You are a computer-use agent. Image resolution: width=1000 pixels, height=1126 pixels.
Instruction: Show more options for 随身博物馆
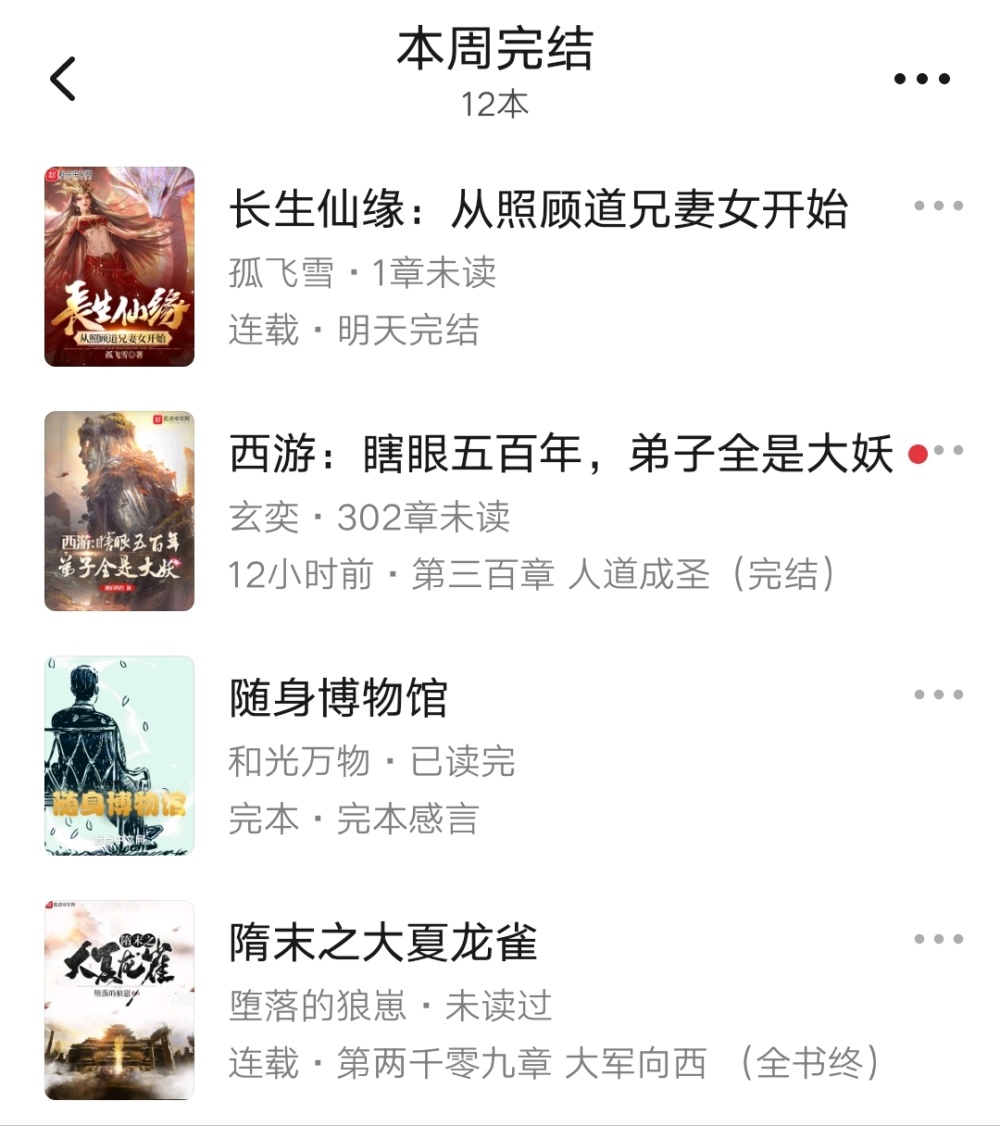(x=938, y=695)
